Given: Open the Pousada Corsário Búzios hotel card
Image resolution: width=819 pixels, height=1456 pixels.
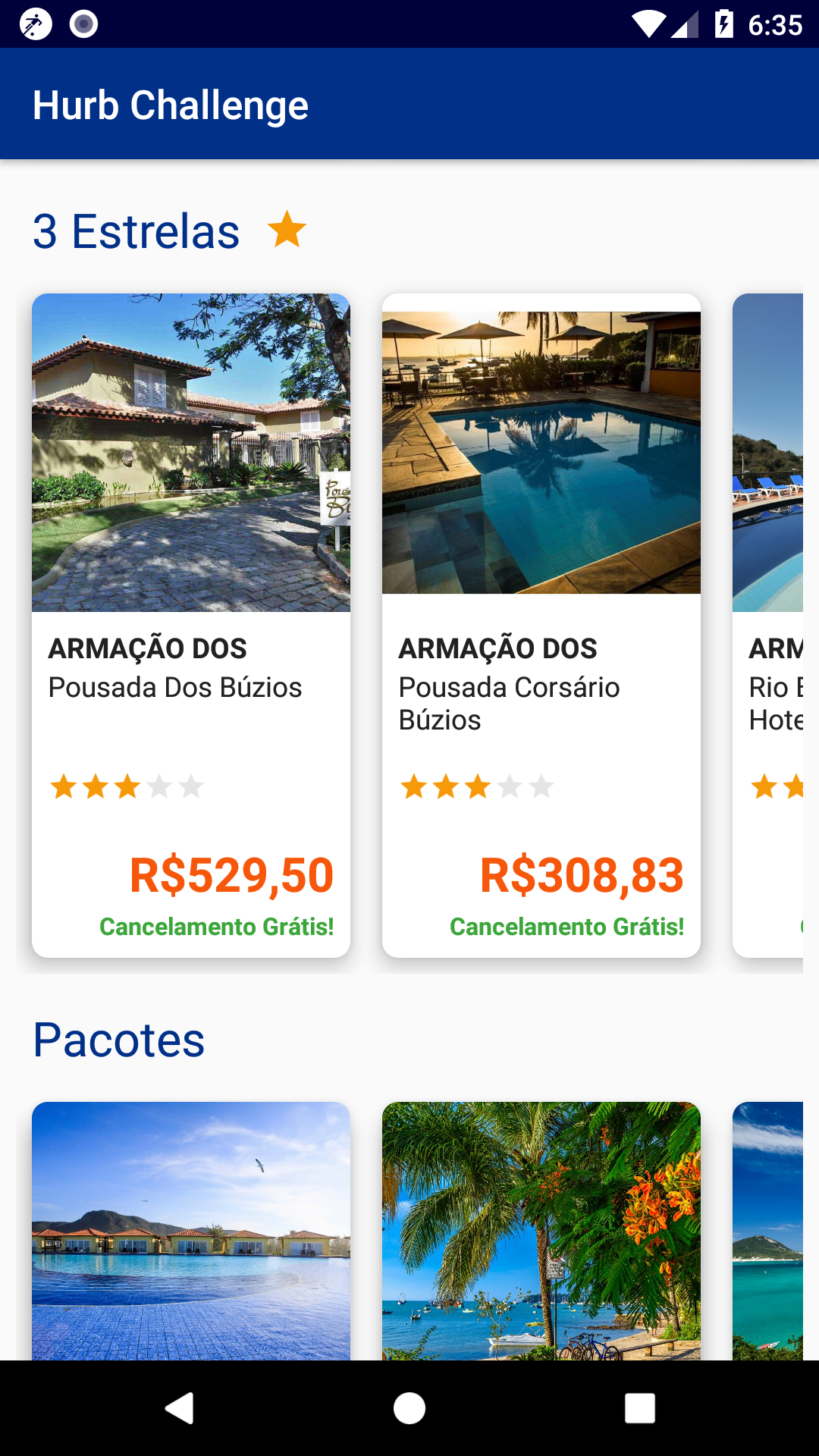Looking at the screenshot, I should coord(541,625).
